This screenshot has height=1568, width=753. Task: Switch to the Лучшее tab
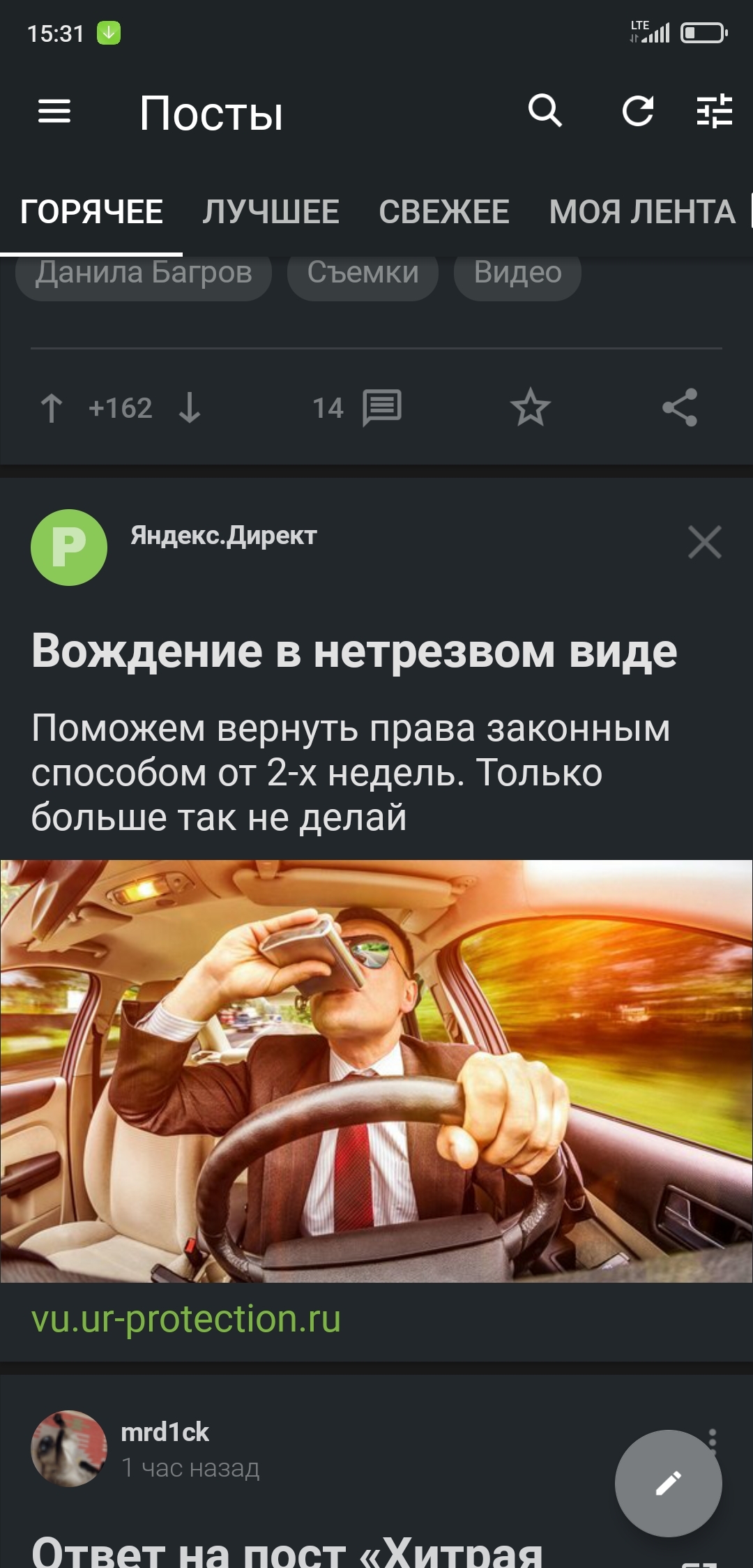pos(271,212)
